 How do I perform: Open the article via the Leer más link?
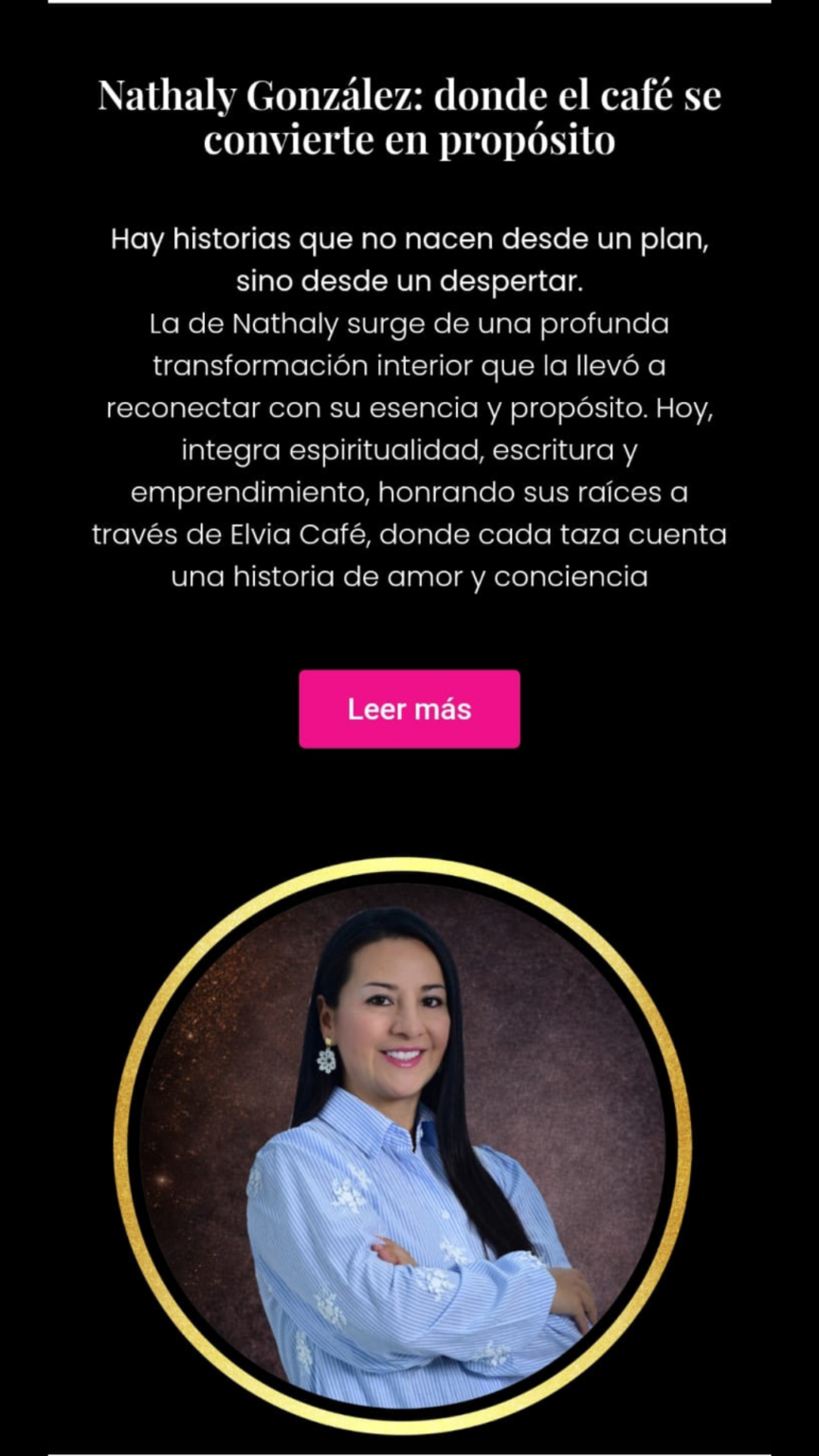(409, 709)
